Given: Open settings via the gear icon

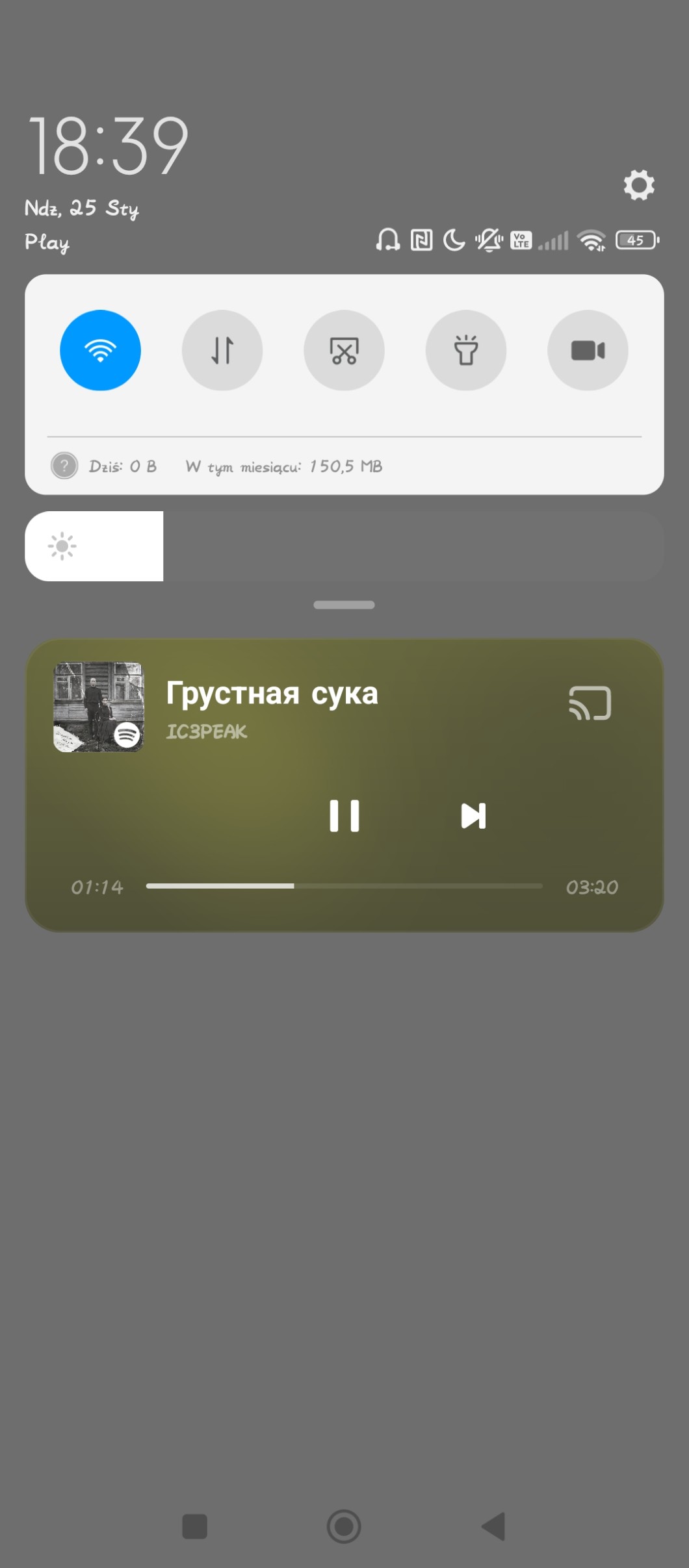Looking at the screenshot, I should point(639,186).
